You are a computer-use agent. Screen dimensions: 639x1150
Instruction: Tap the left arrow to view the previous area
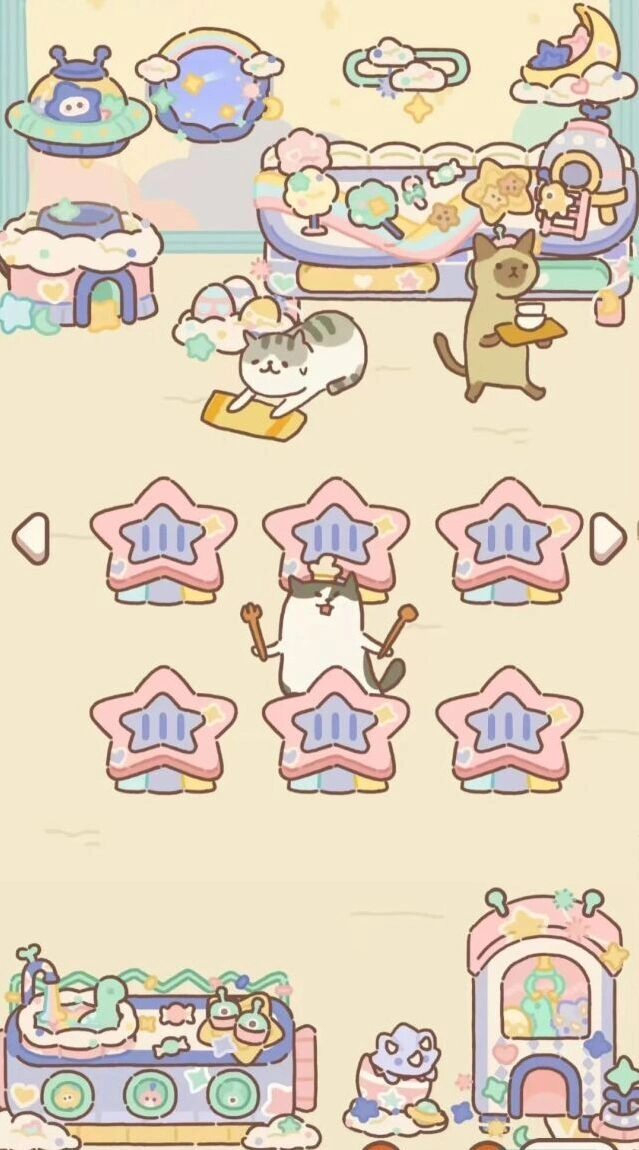(31, 539)
